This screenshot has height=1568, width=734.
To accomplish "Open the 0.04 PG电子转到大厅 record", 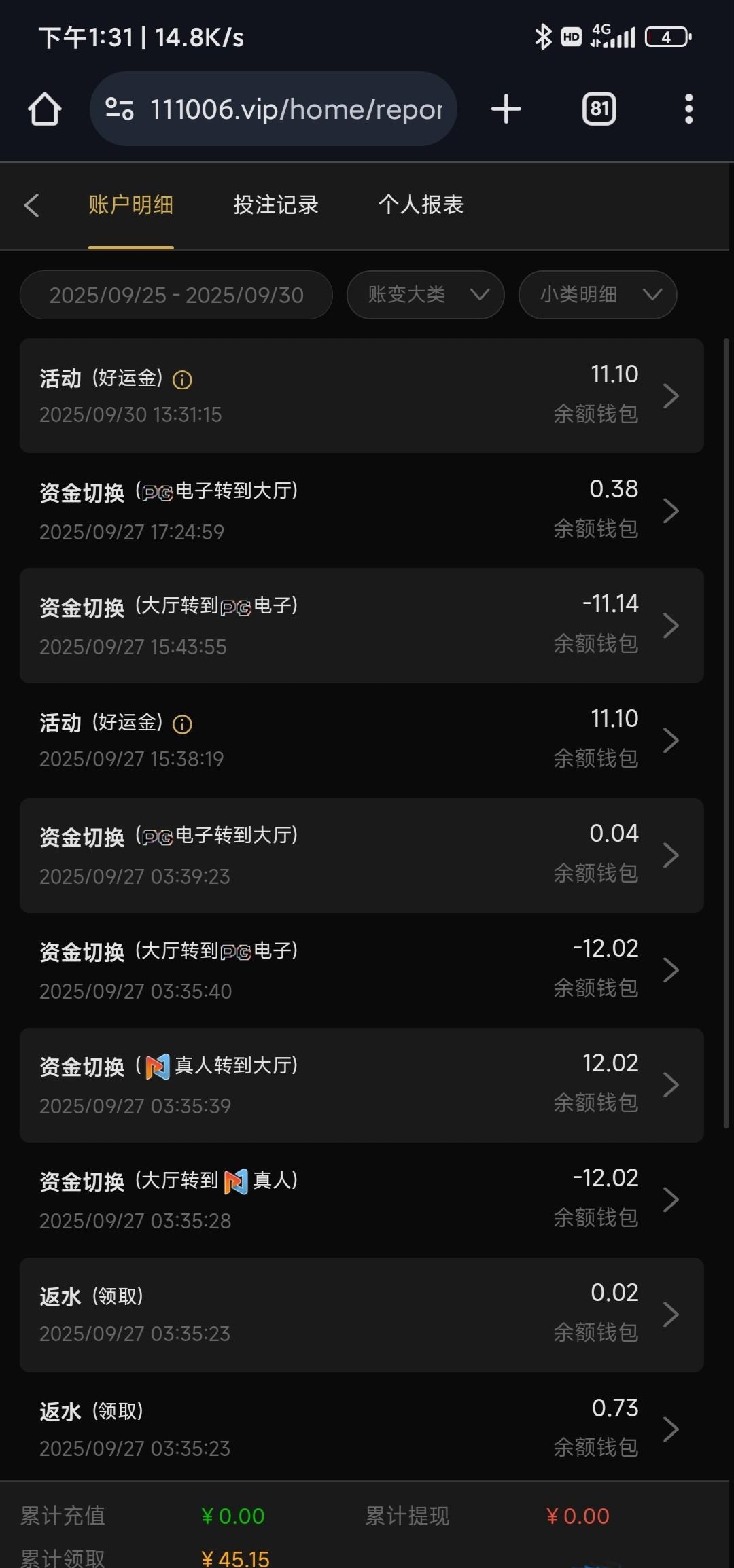I will pos(362,855).
